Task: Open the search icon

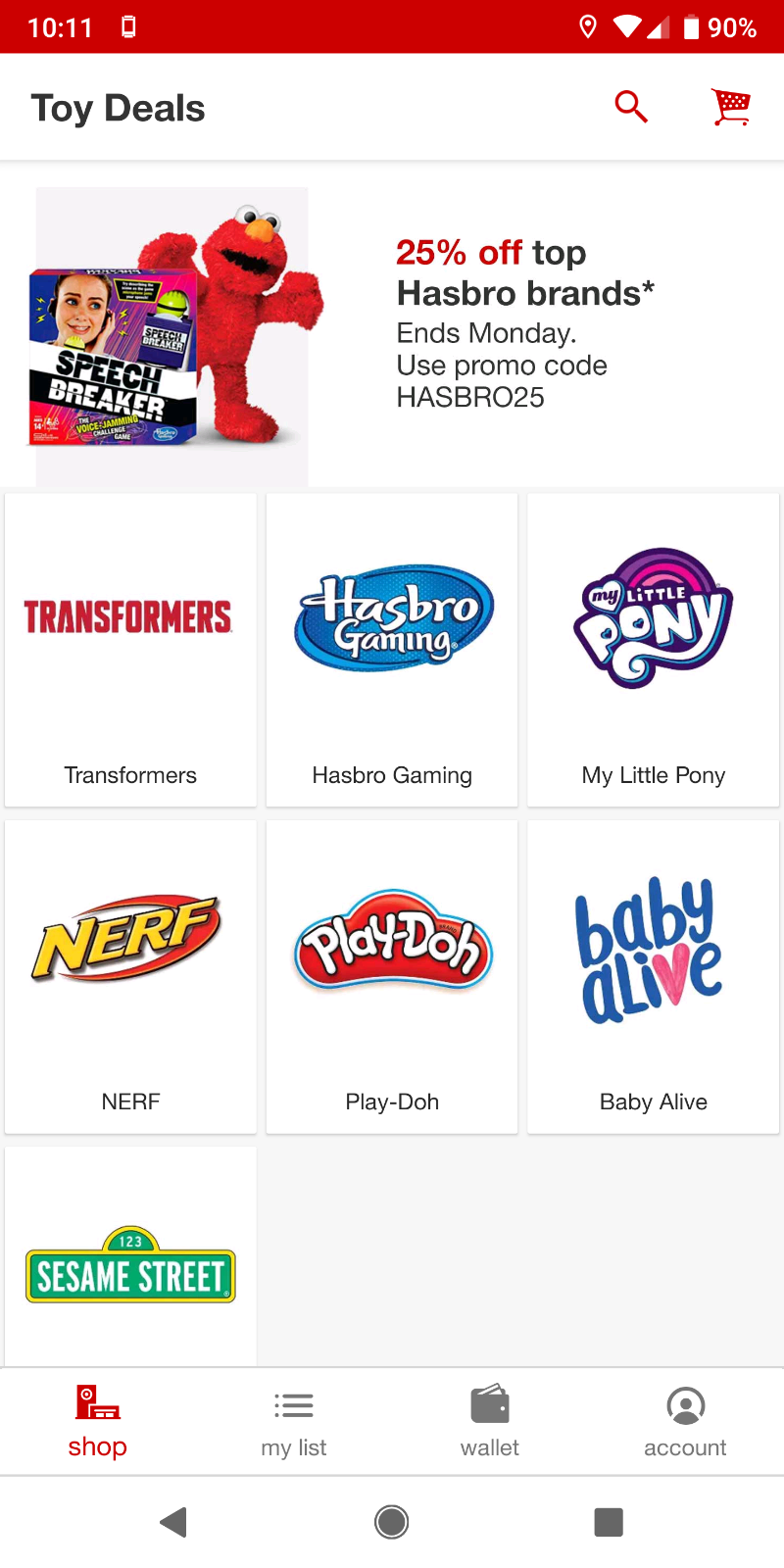Action: (x=631, y=107)
